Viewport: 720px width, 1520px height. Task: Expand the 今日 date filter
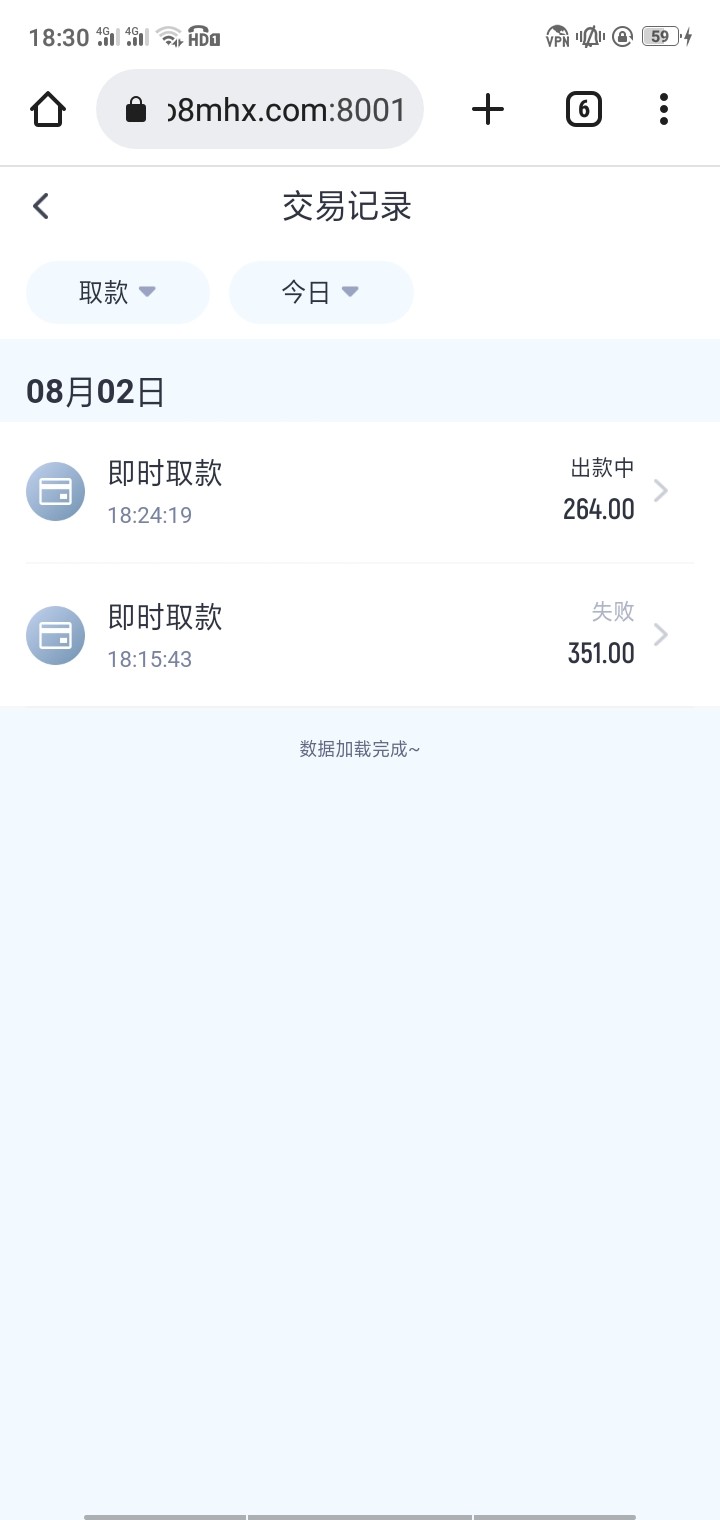[x=321, y=292]
